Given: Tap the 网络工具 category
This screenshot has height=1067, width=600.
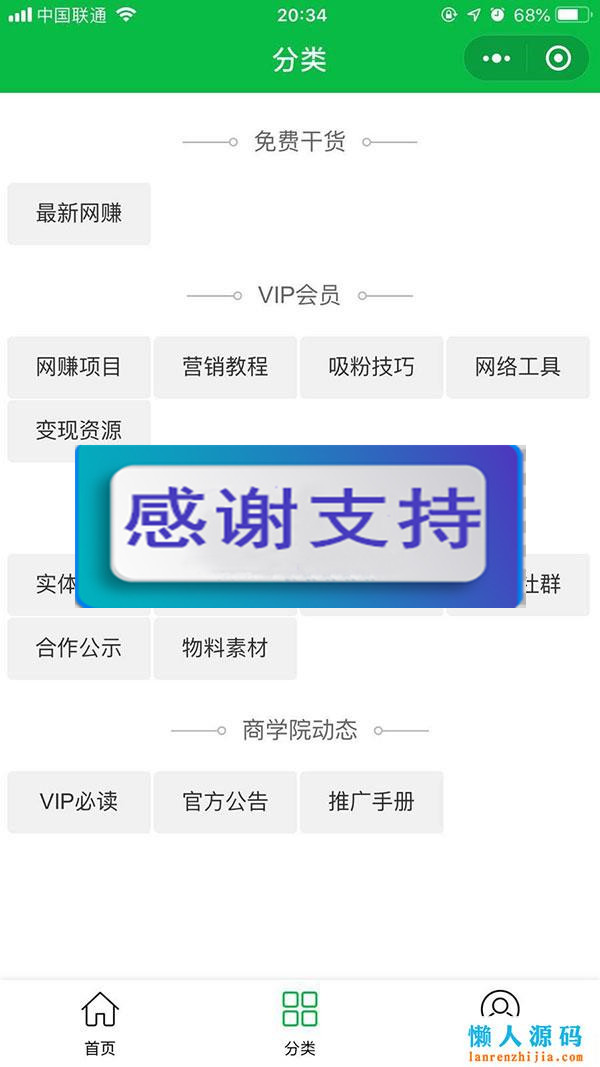Looking at the screenshot, I should pos(517,367).
